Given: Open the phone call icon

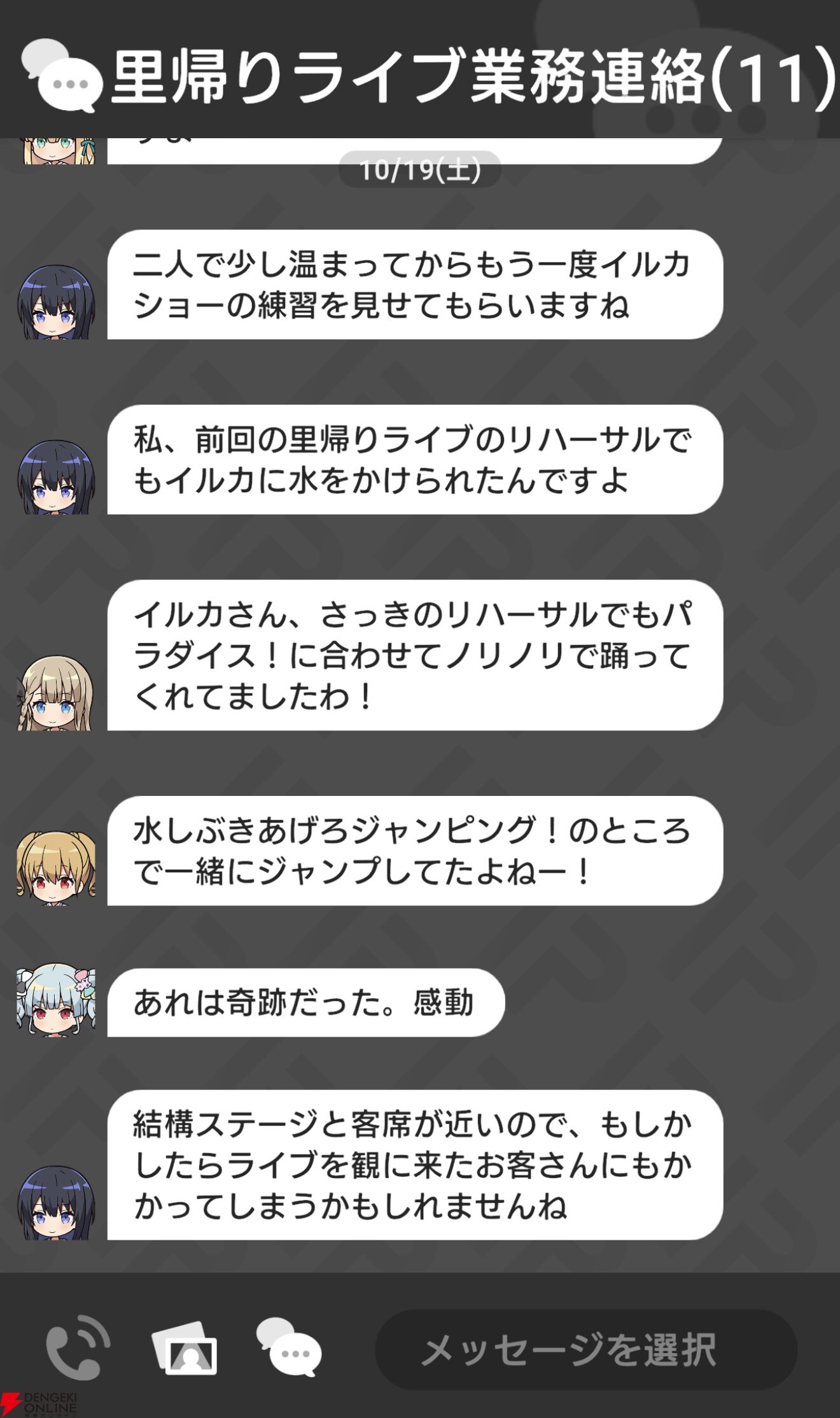Looking at the screenshot, I should (x=78, y=1346).
